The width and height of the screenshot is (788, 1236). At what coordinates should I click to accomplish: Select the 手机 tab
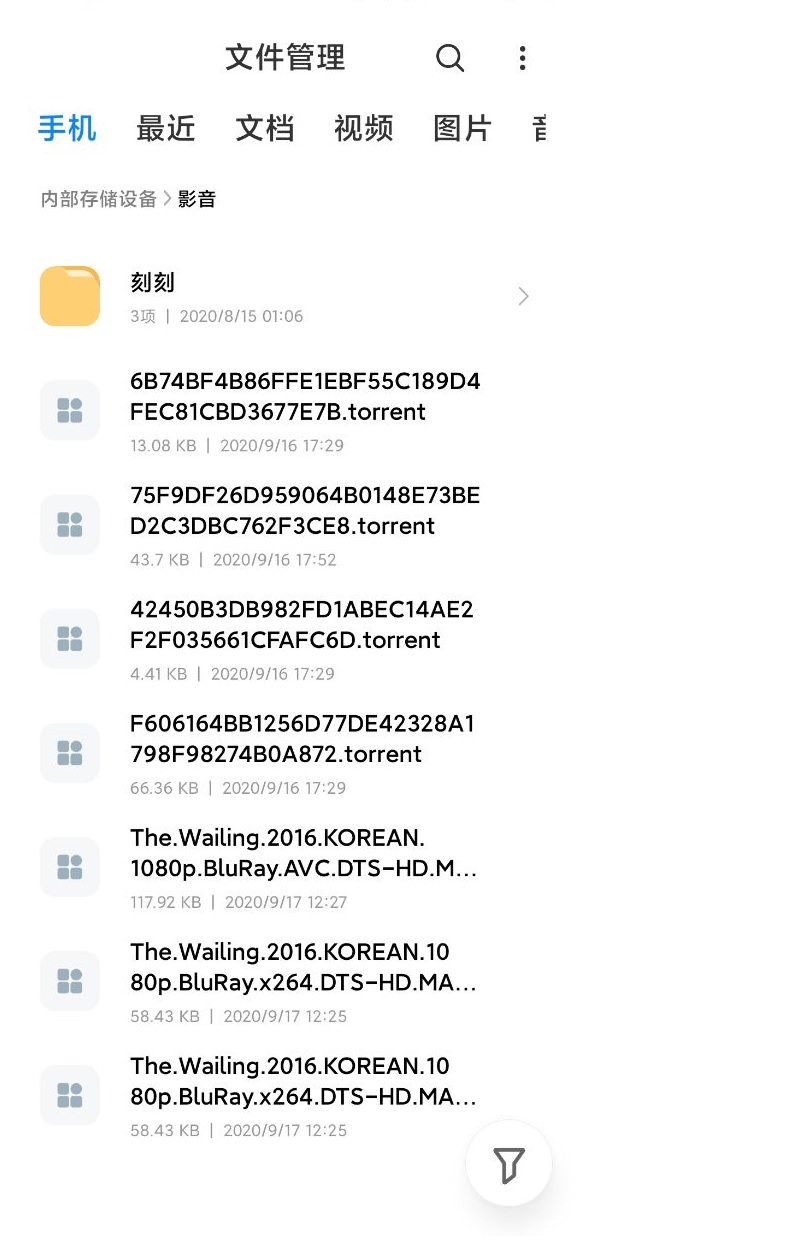[x=67, y=129]
